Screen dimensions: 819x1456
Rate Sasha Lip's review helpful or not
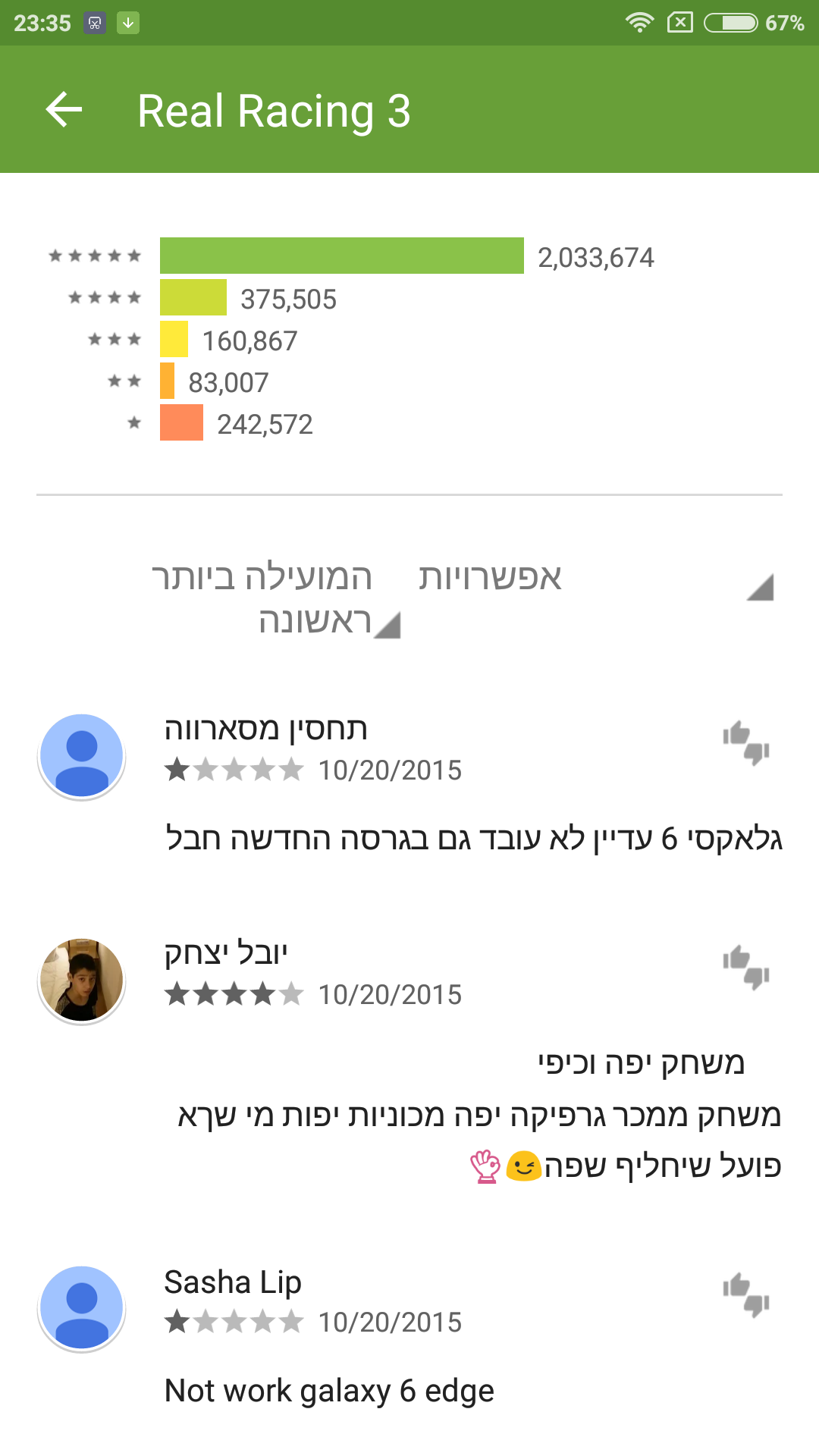746,1294
